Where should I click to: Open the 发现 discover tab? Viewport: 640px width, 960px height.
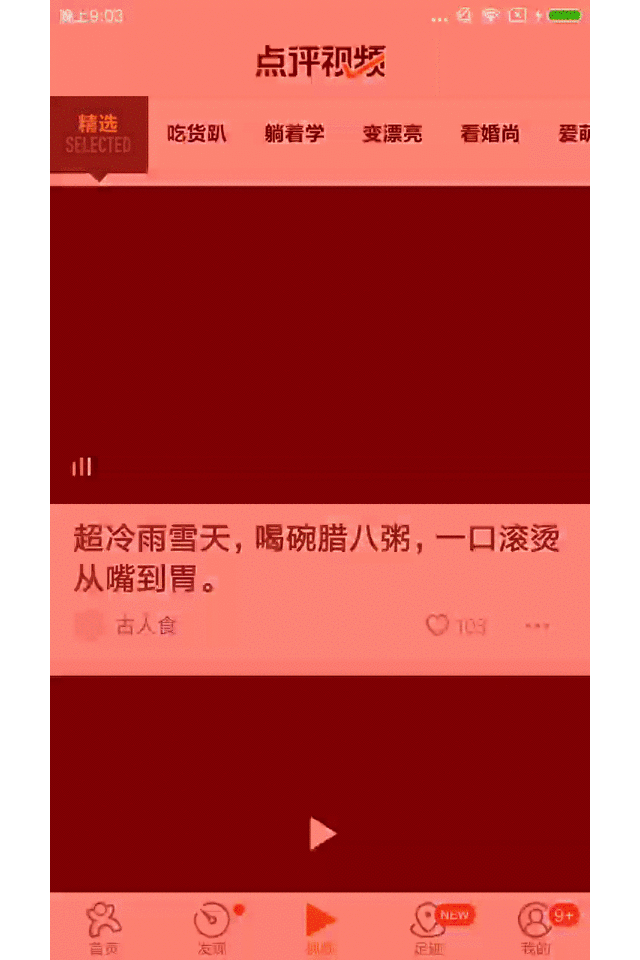click(x=213, y=928)
